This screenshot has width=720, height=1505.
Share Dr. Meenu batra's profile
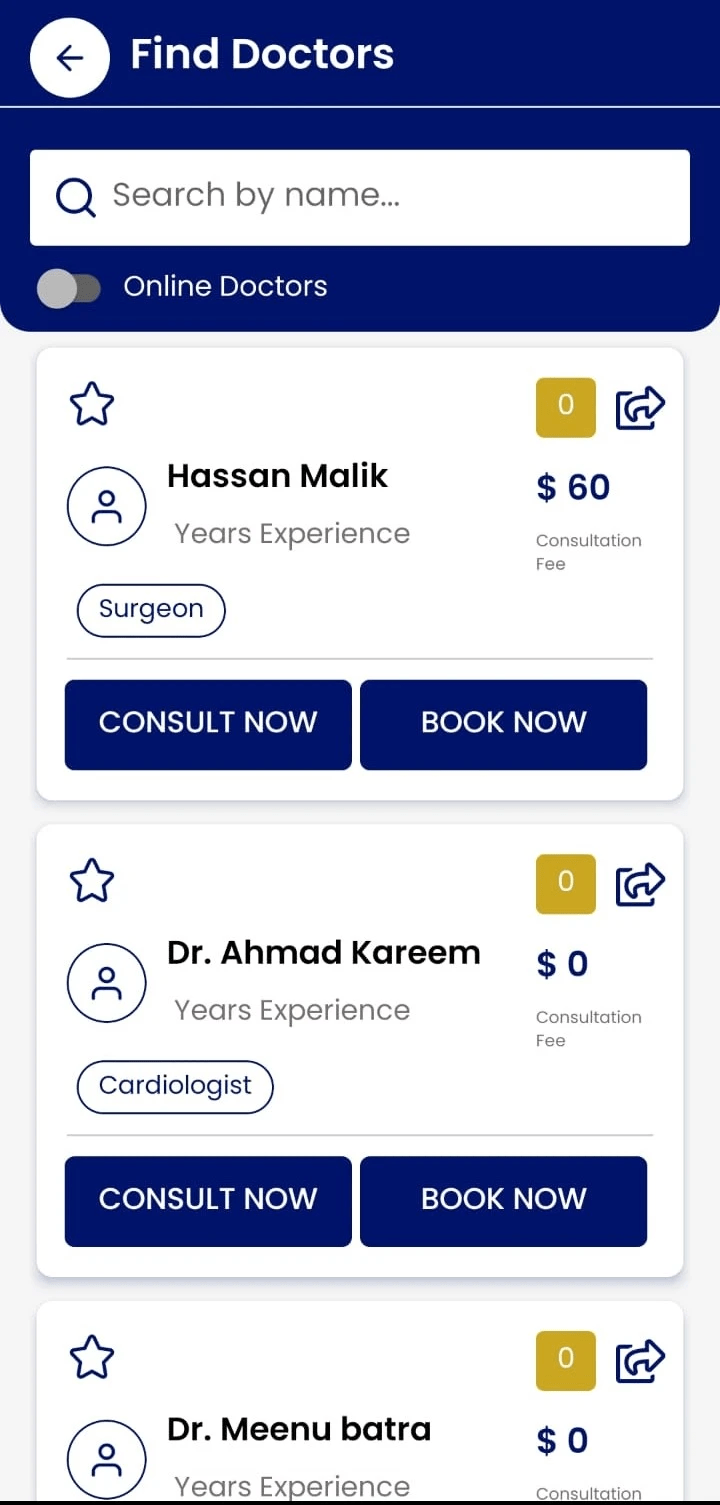pyautogui.click(x=640, y=1361)
